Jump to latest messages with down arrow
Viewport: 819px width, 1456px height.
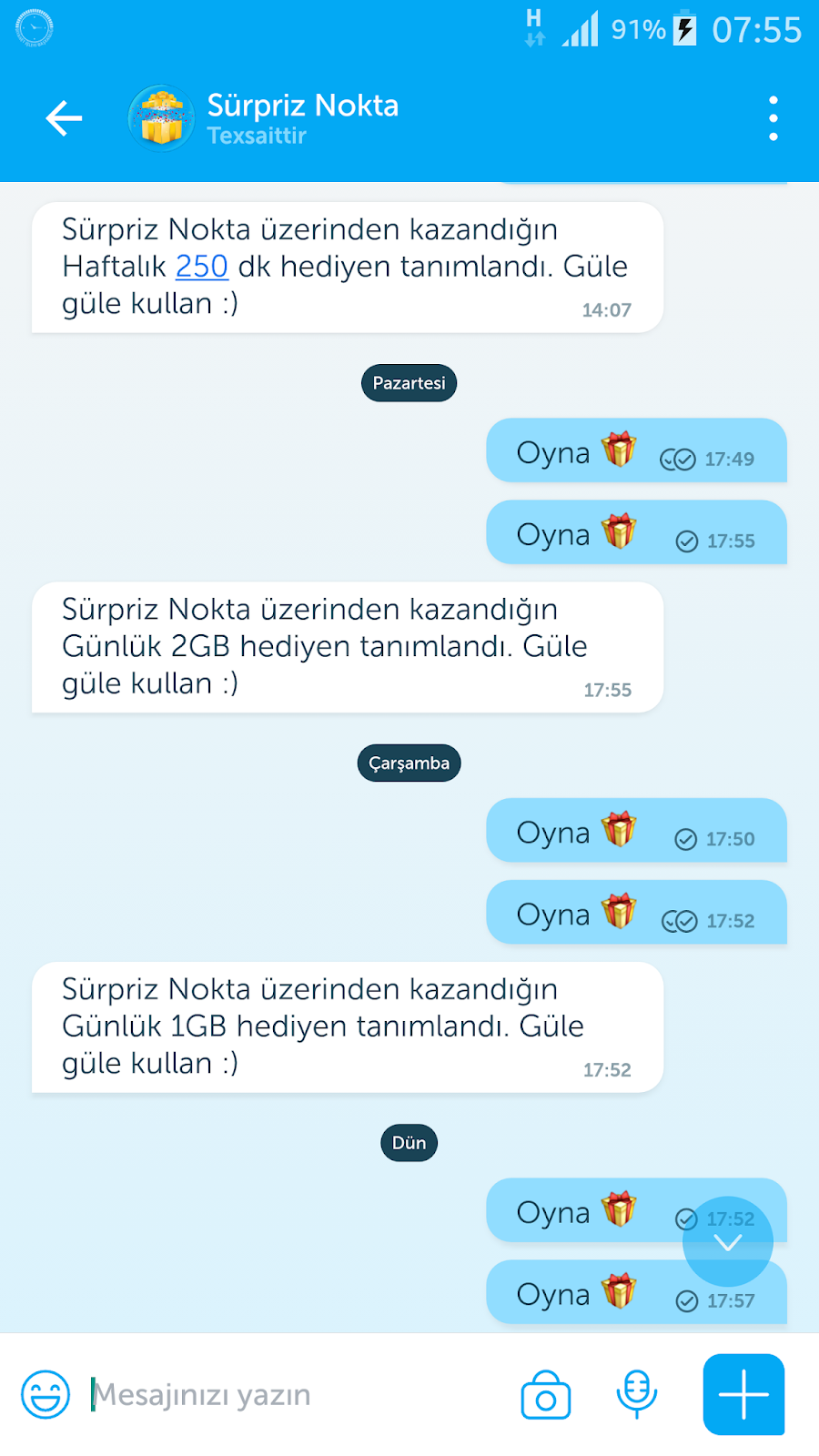click(728, 1242)
